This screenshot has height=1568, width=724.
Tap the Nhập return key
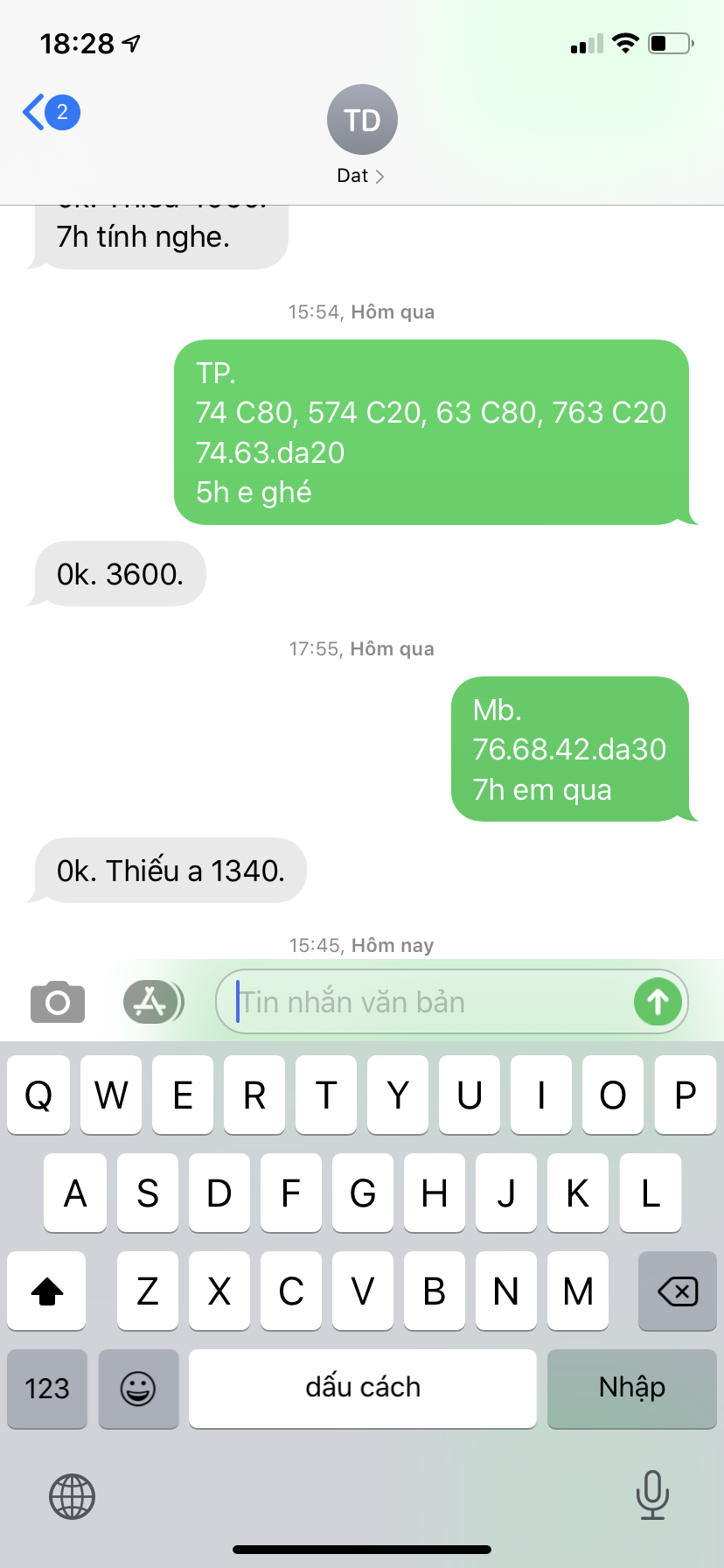tap(632, 1389)
